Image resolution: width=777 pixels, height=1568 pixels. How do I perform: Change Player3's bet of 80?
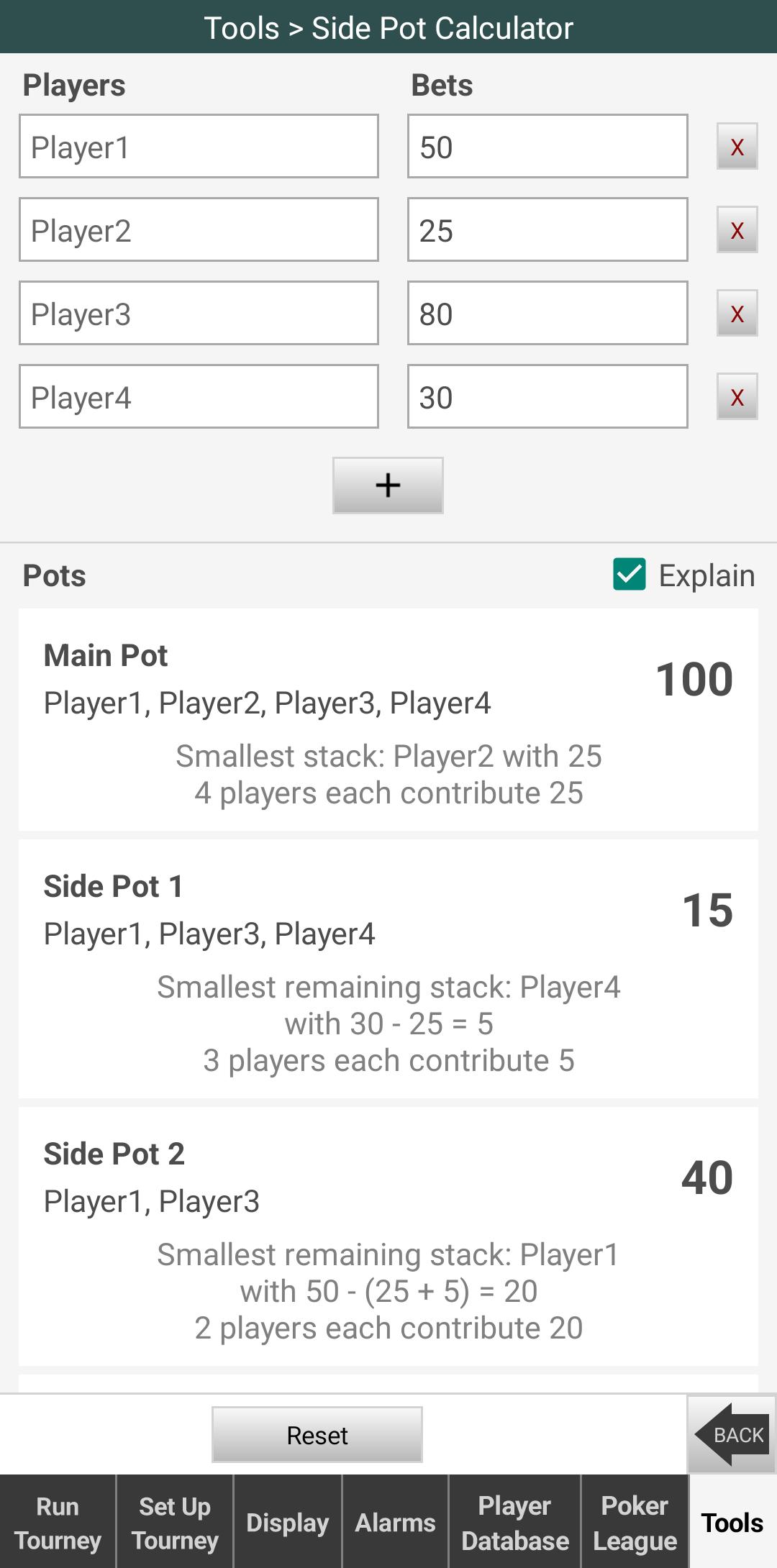(547, 313)
